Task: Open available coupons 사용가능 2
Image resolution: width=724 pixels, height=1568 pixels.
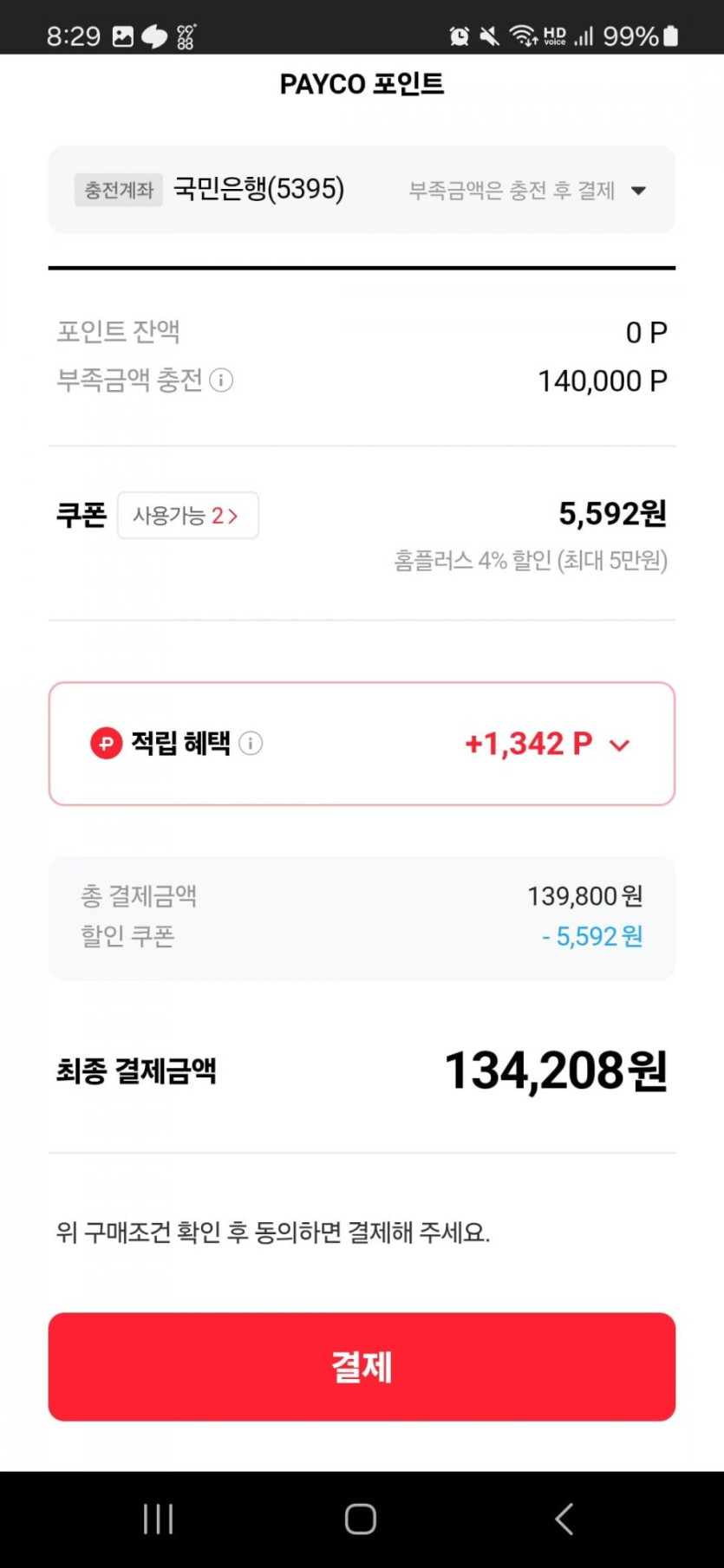Action: (x=187, y=516)
